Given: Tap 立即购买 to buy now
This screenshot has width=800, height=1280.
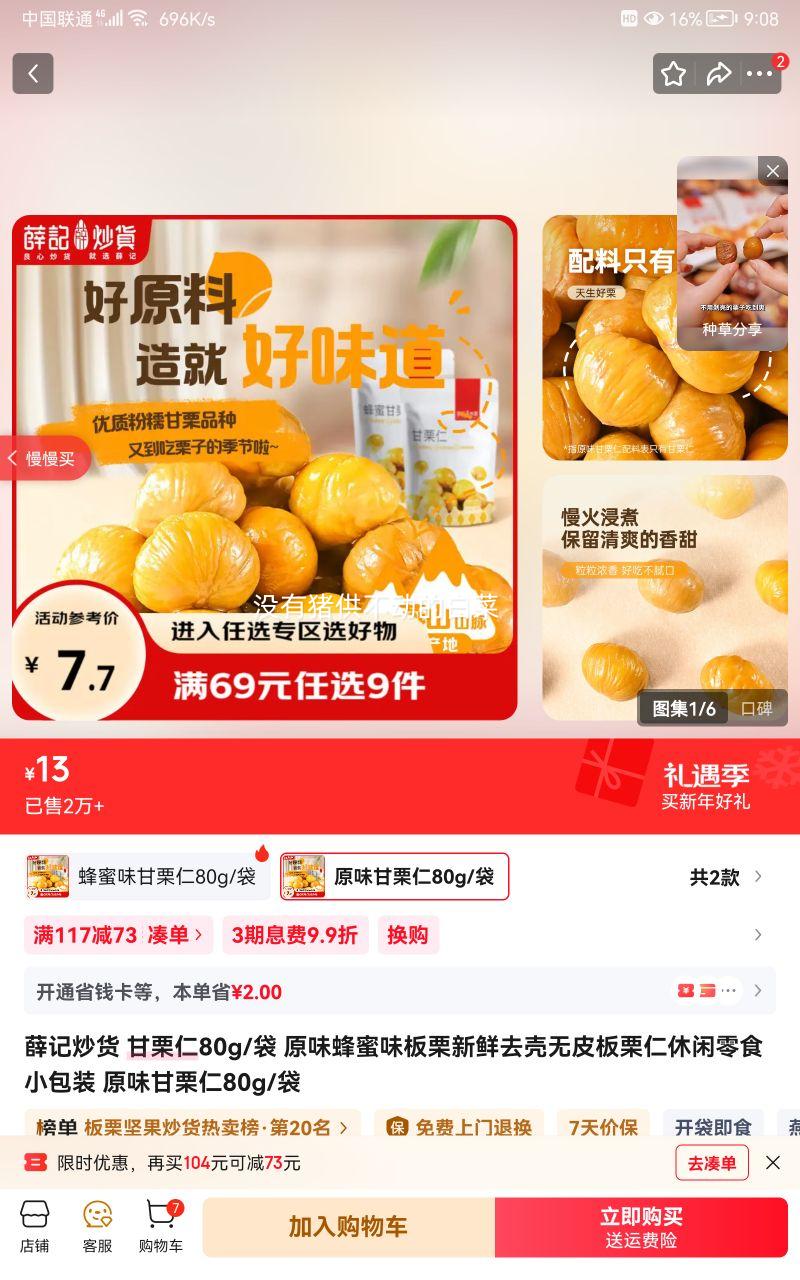Looking at the screenshot, I should pyautogui.click(x=640, y=1226).
